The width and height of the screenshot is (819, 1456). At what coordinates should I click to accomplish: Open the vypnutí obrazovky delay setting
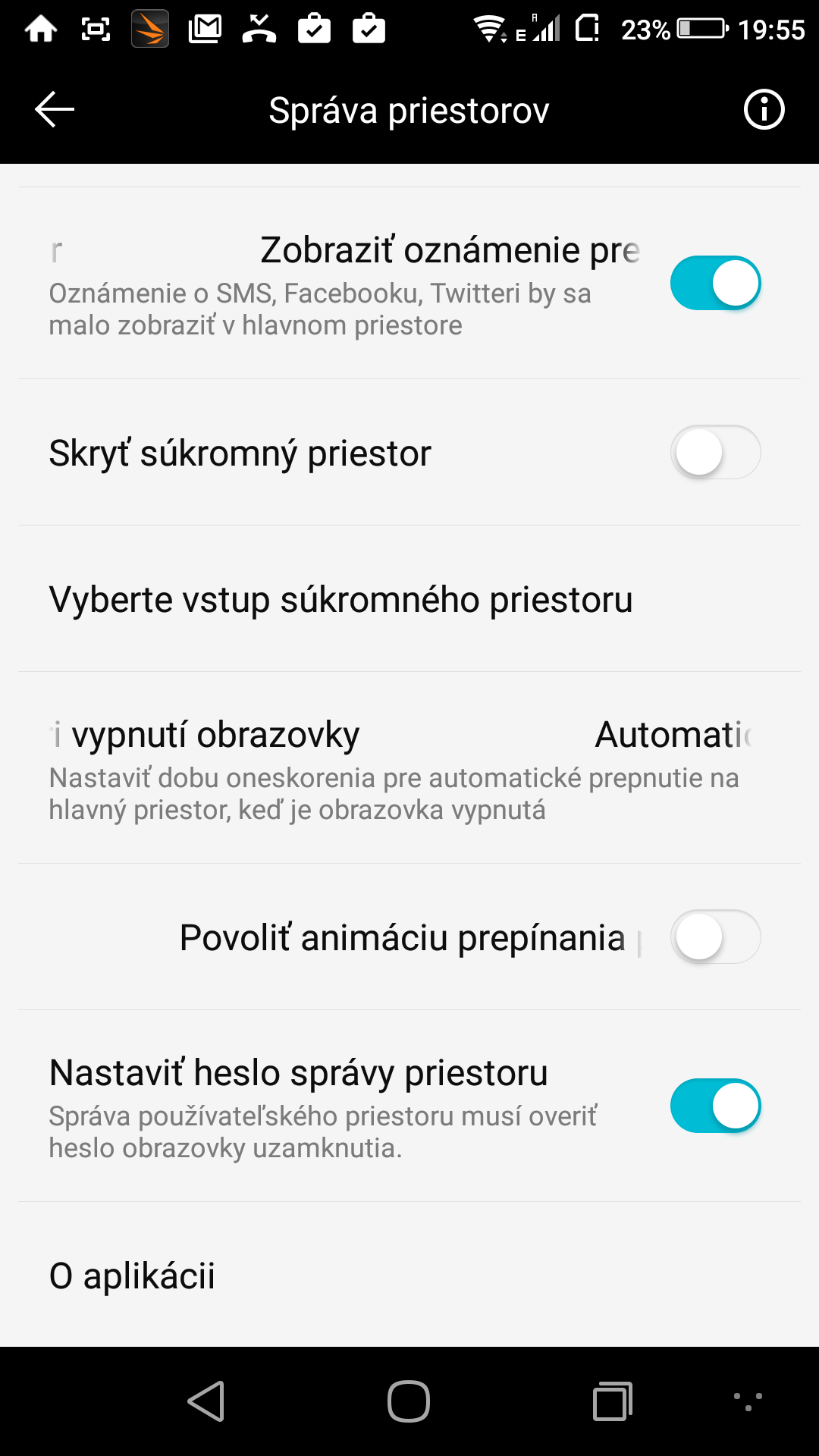click(409, 768)
